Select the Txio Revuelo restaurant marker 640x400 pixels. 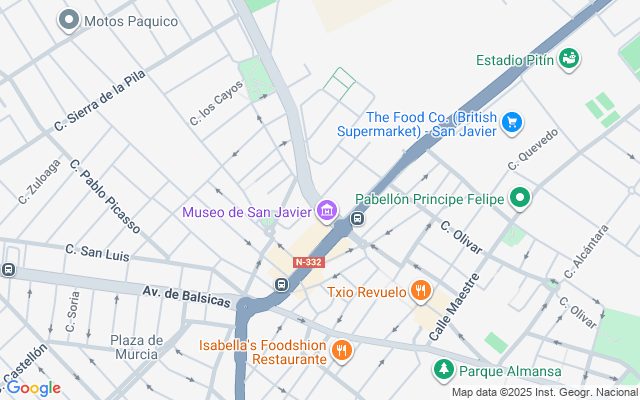point(421,292)
